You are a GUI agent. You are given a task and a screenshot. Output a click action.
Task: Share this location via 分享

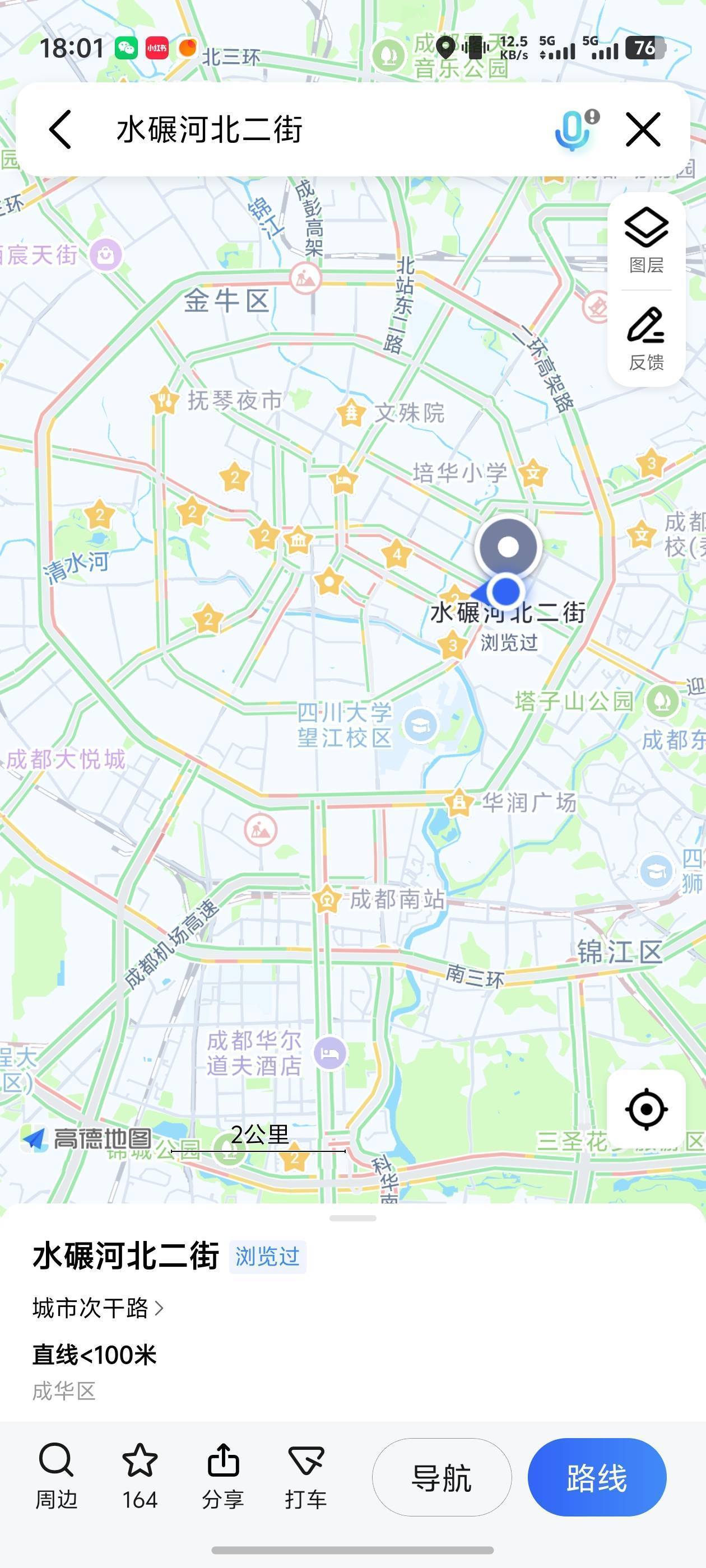click(223, 1476)
